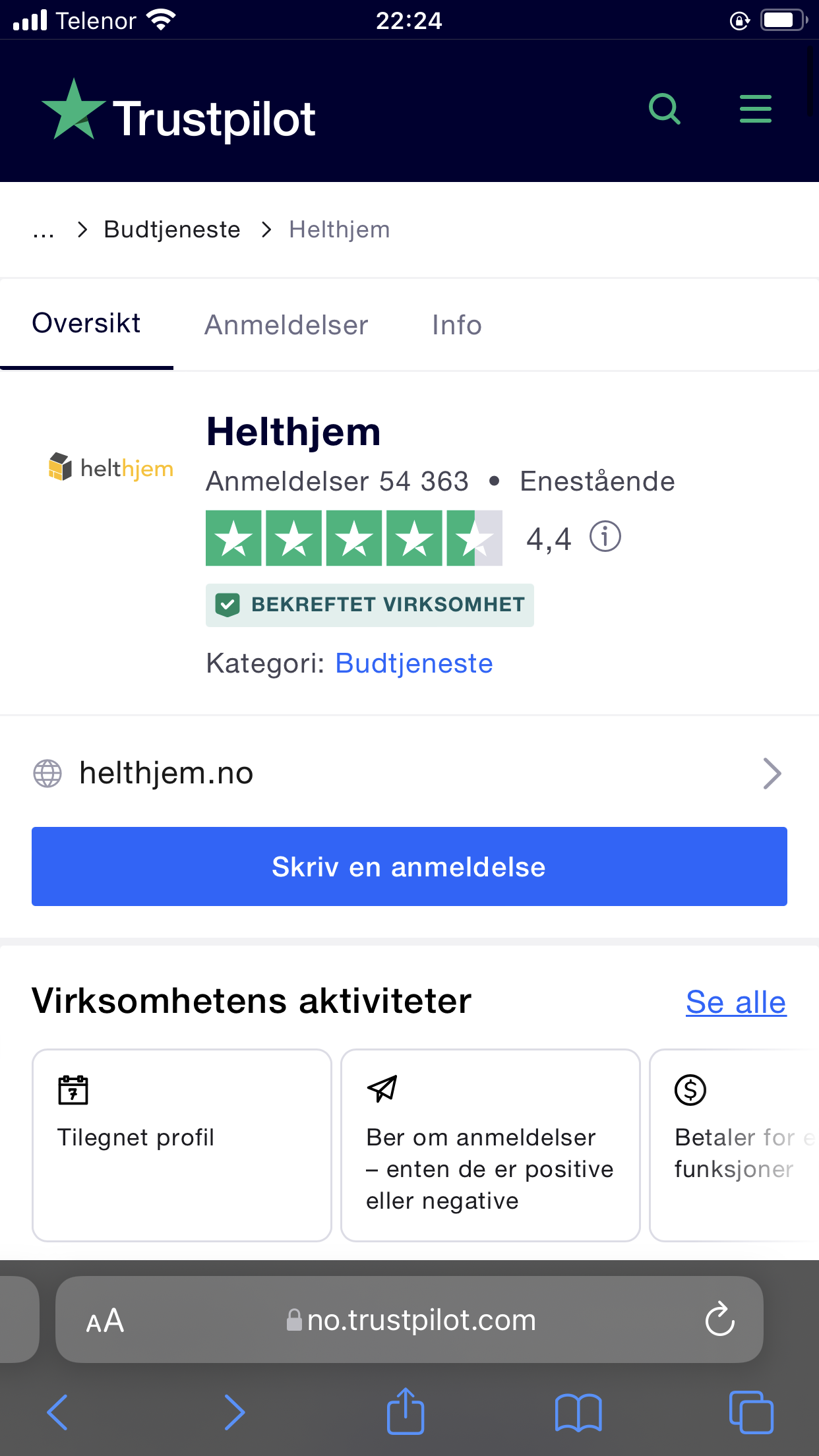The width and height of the screenshot is (819, 1456).
Task: Tap Skriv en anmeldelse button
Action: click(x=409, y=866)
